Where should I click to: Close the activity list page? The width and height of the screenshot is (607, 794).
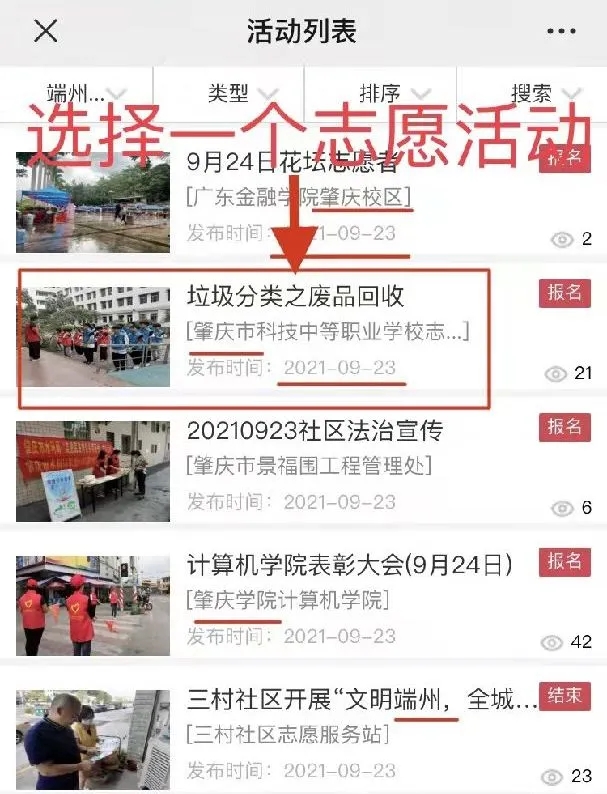45,31
